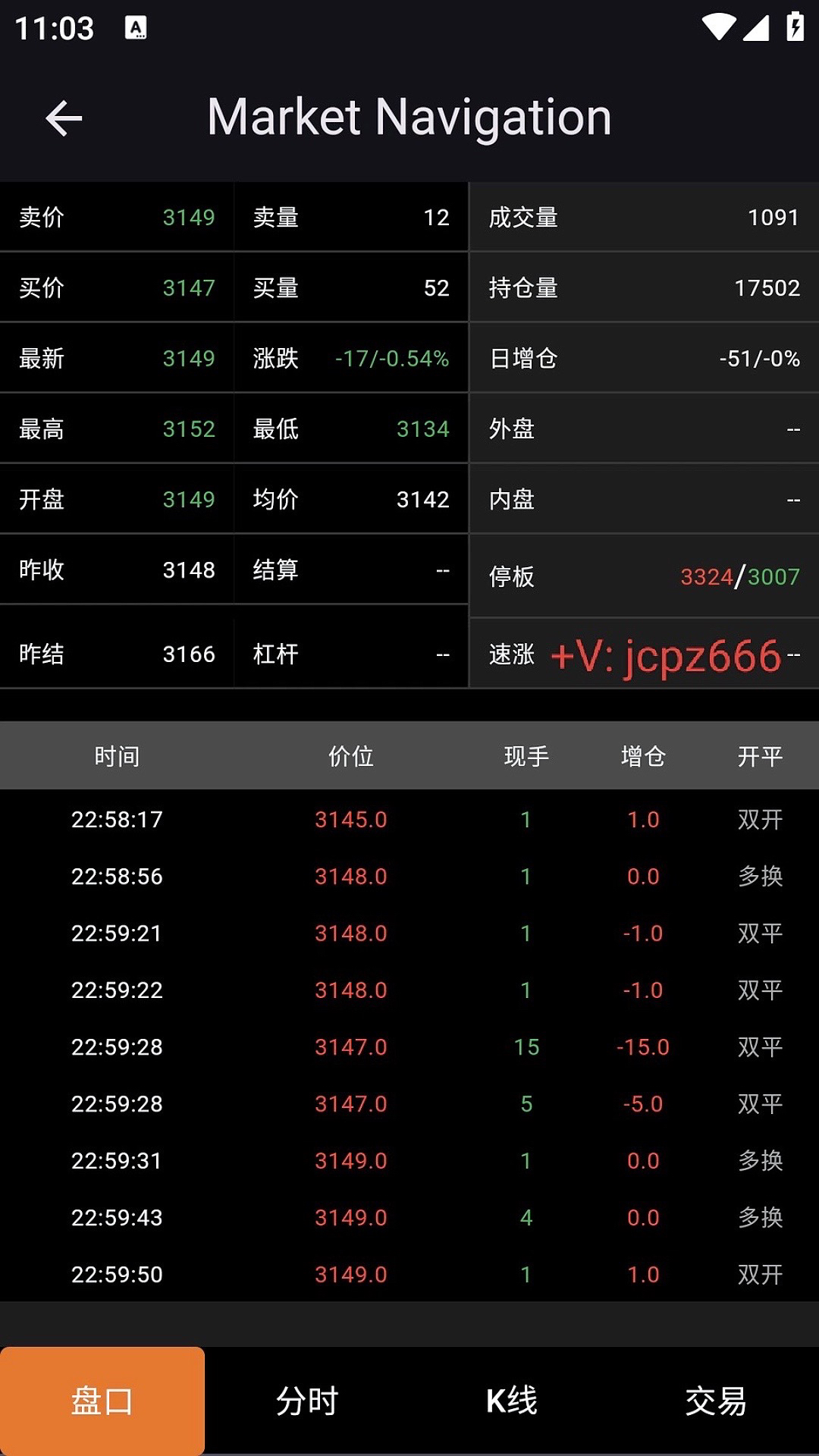Screen dimensions: 819x1456
Task: Tap the 时间 column header
Action: [118, 756]
